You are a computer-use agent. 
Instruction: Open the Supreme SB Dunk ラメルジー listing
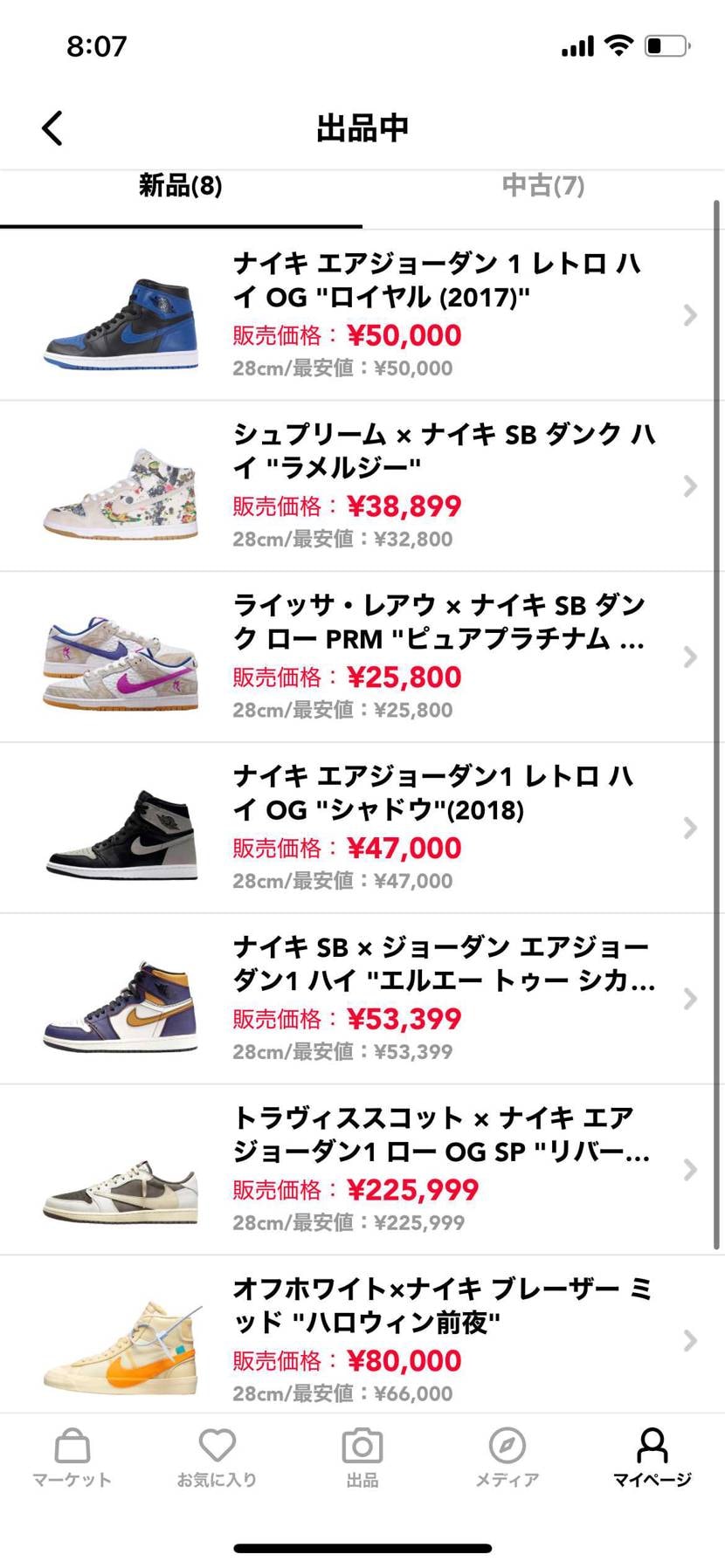[362, 486]
